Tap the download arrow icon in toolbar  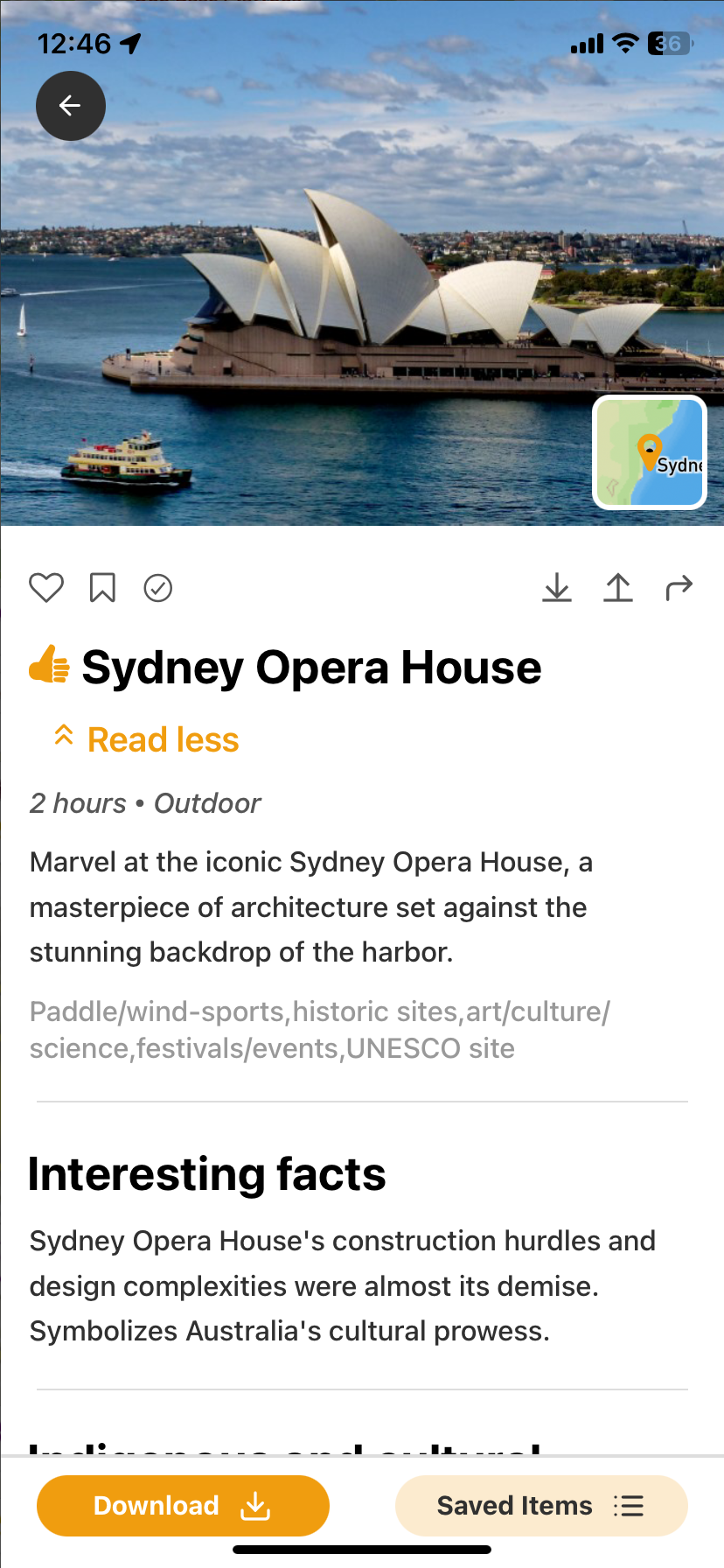(557, 588)
